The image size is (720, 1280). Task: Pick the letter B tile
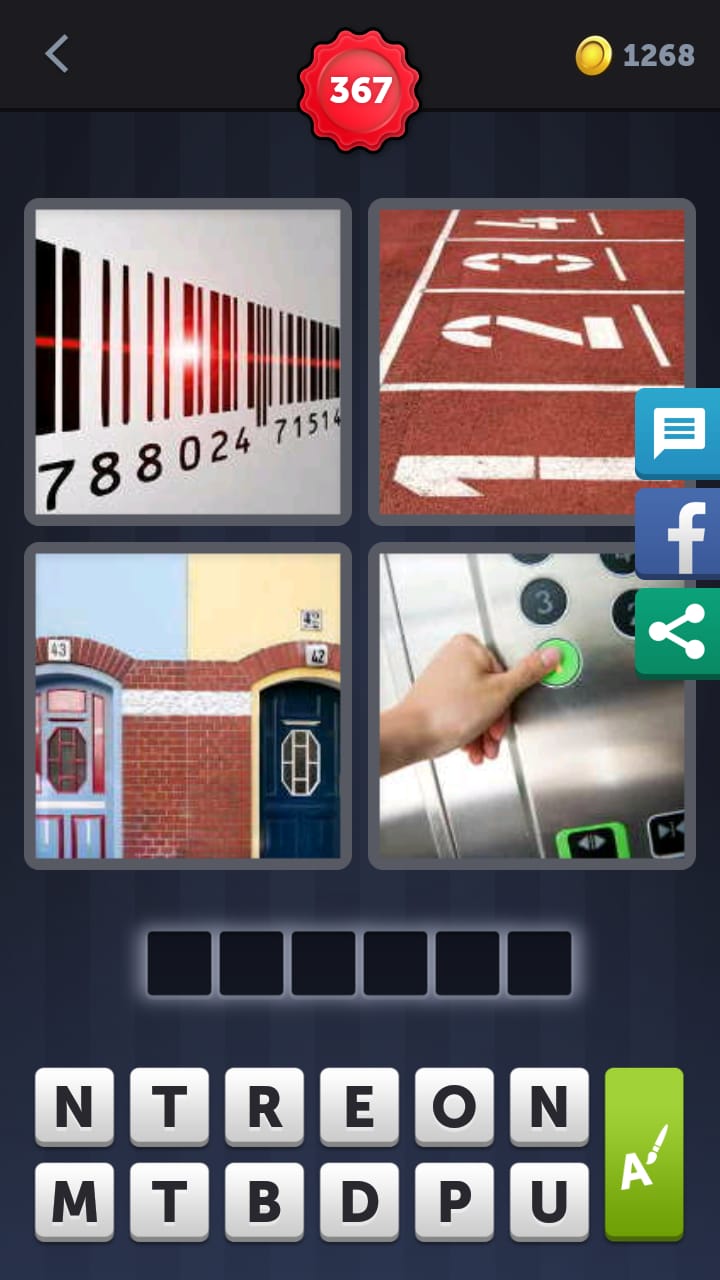pos(264,1201)
